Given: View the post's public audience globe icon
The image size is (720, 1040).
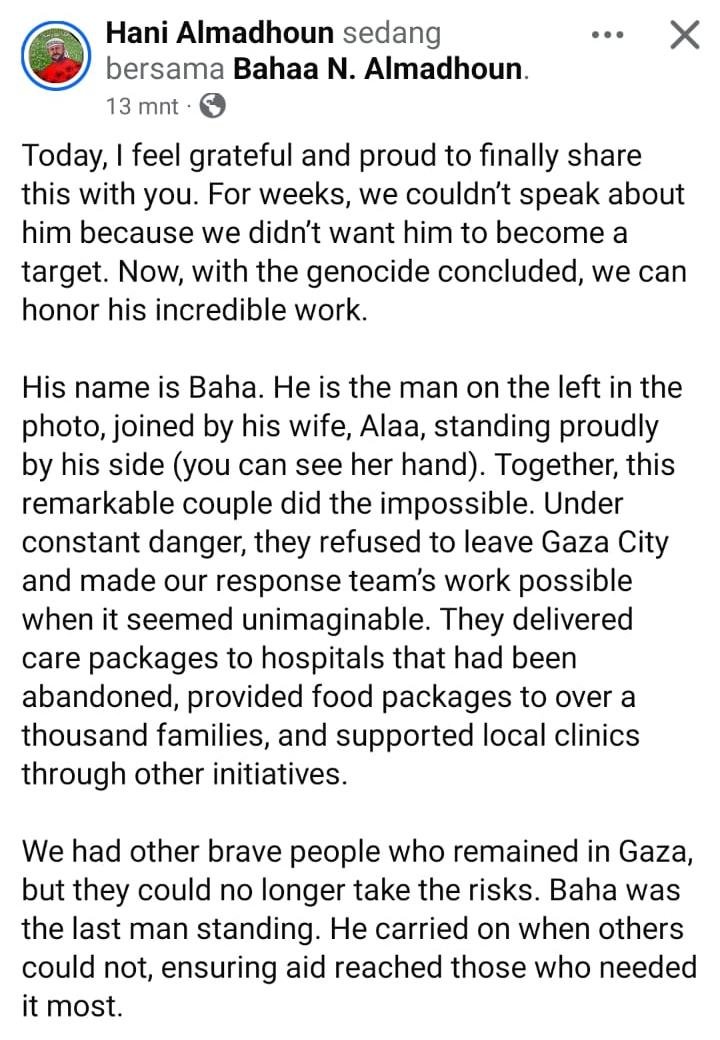Looking at the screenshot, I should [x=212, y=105].
